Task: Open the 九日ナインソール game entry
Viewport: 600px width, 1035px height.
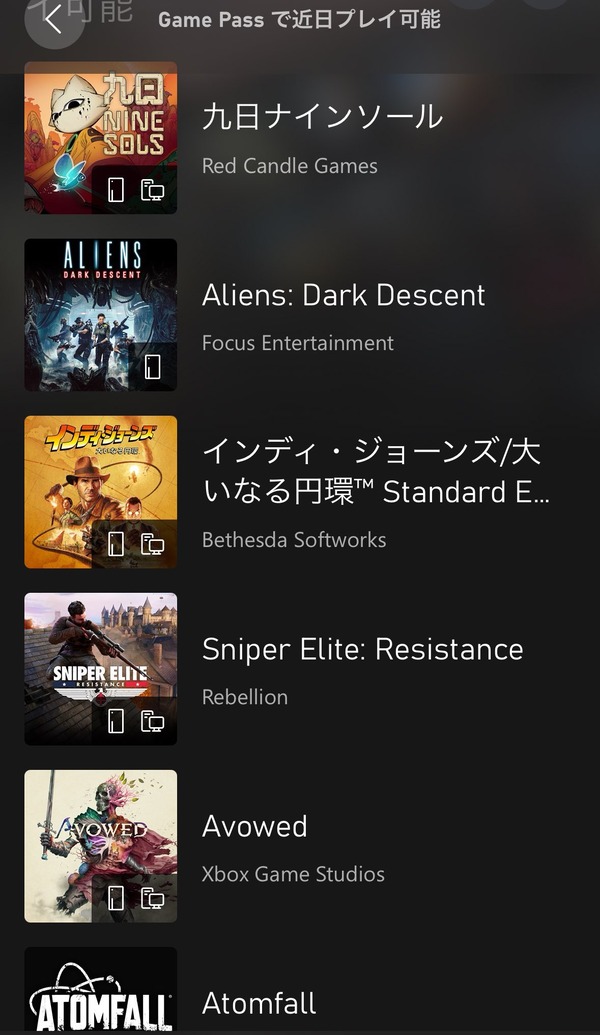Action: click(300, 138)
